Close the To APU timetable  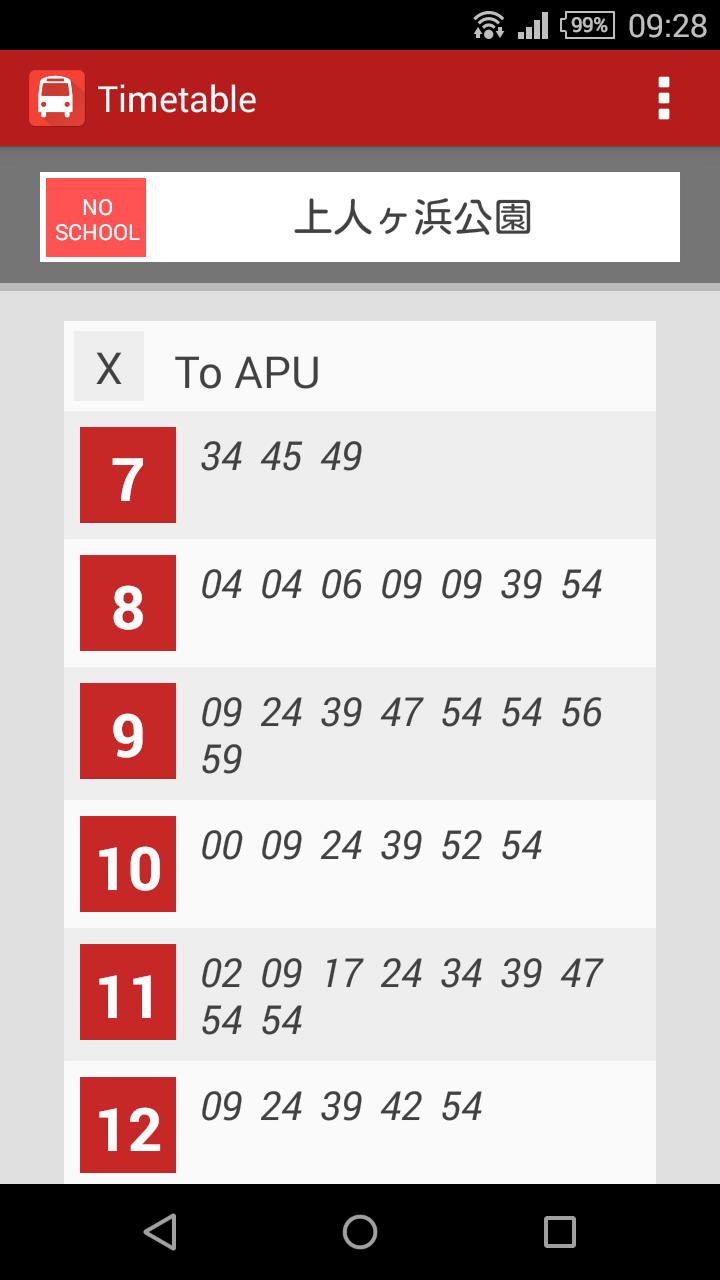click(x=109, y=367)
